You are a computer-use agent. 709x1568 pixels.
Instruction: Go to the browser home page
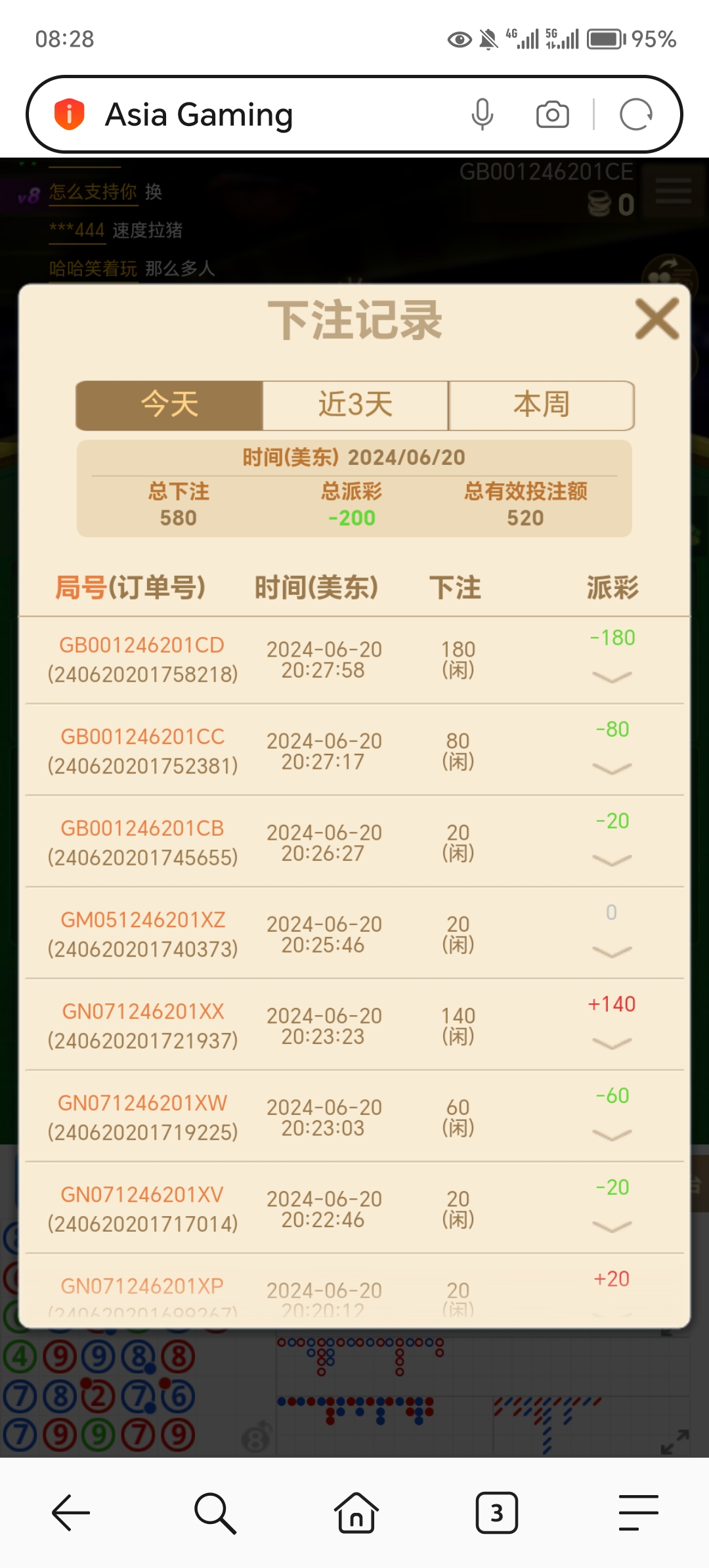click(x=356, y=1513)
